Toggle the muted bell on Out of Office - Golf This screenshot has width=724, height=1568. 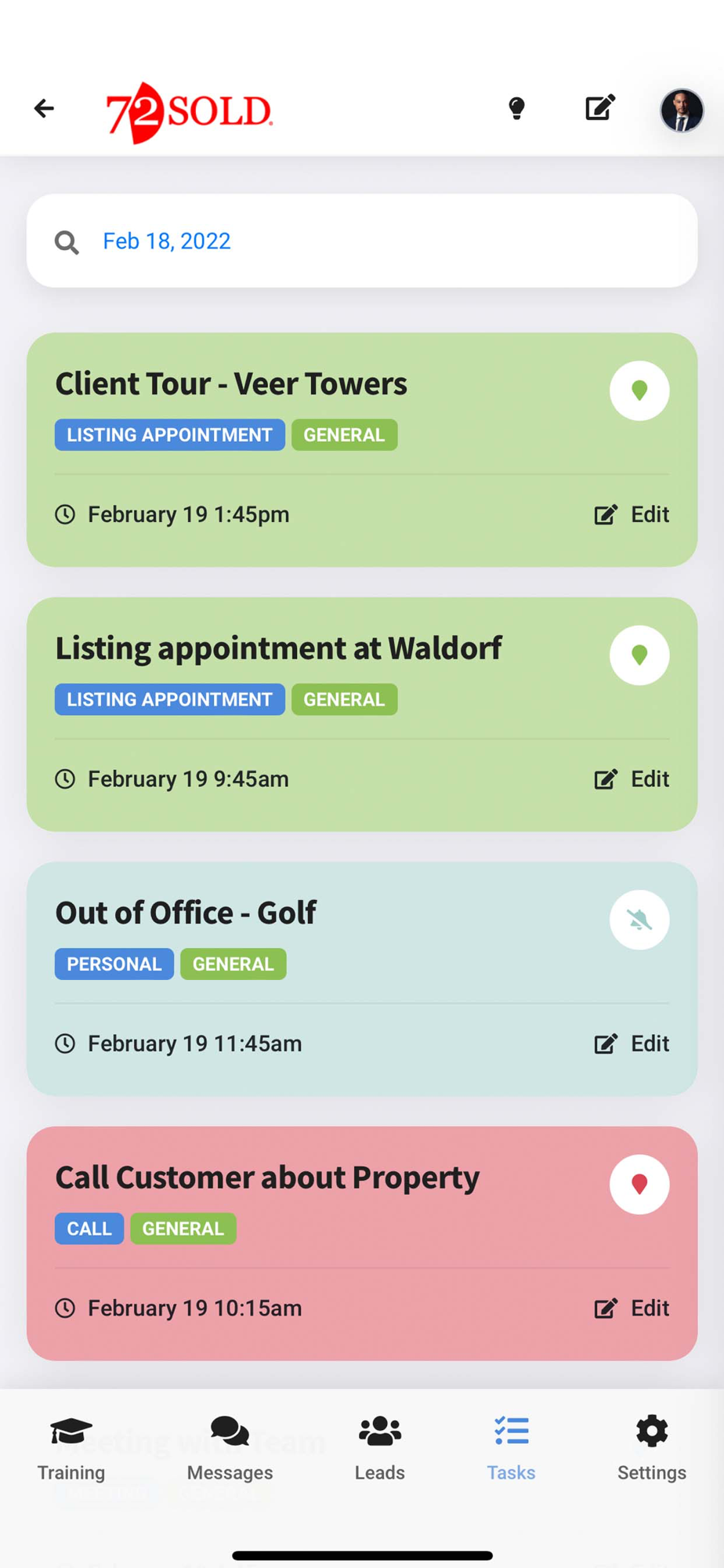pos(639,920)
